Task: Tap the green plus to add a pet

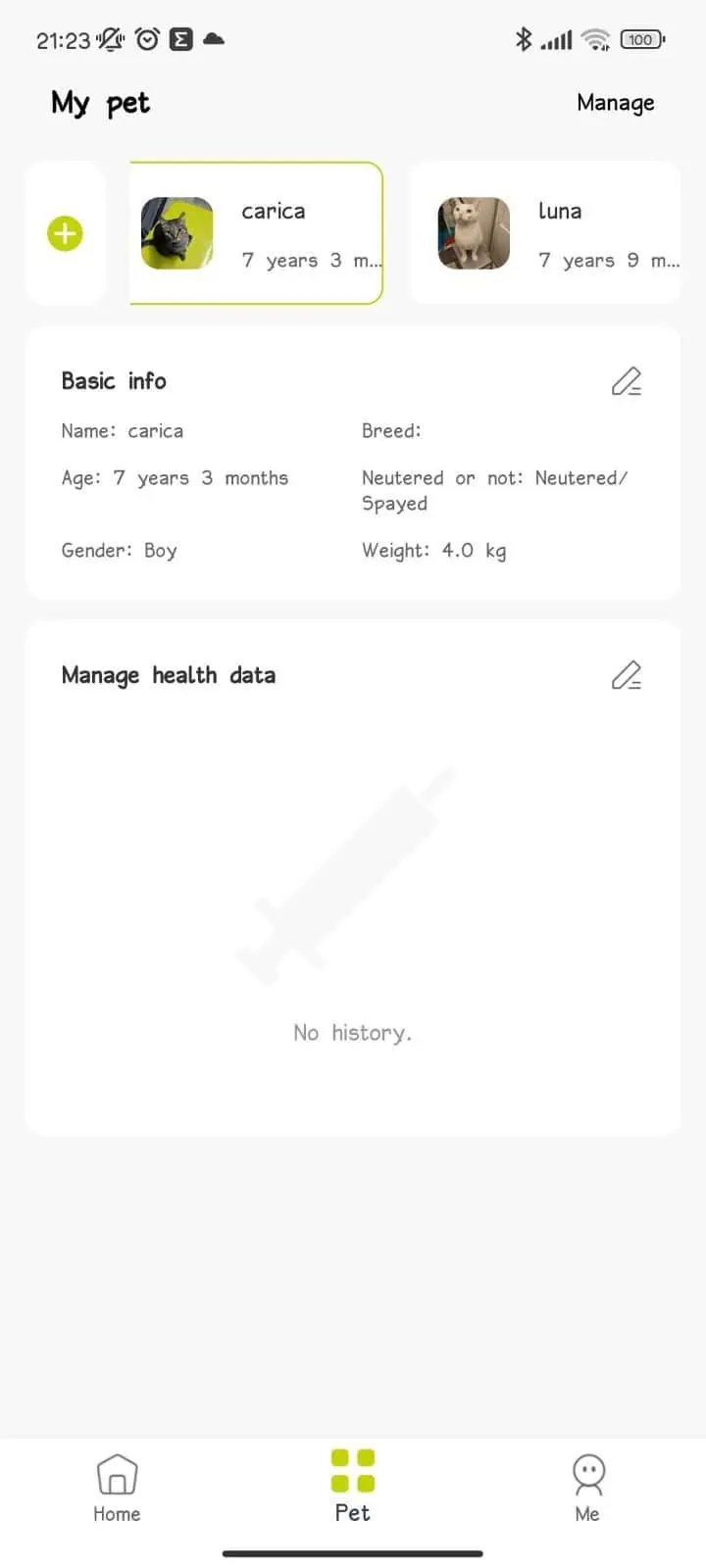Action: click(x=65, y=233)
